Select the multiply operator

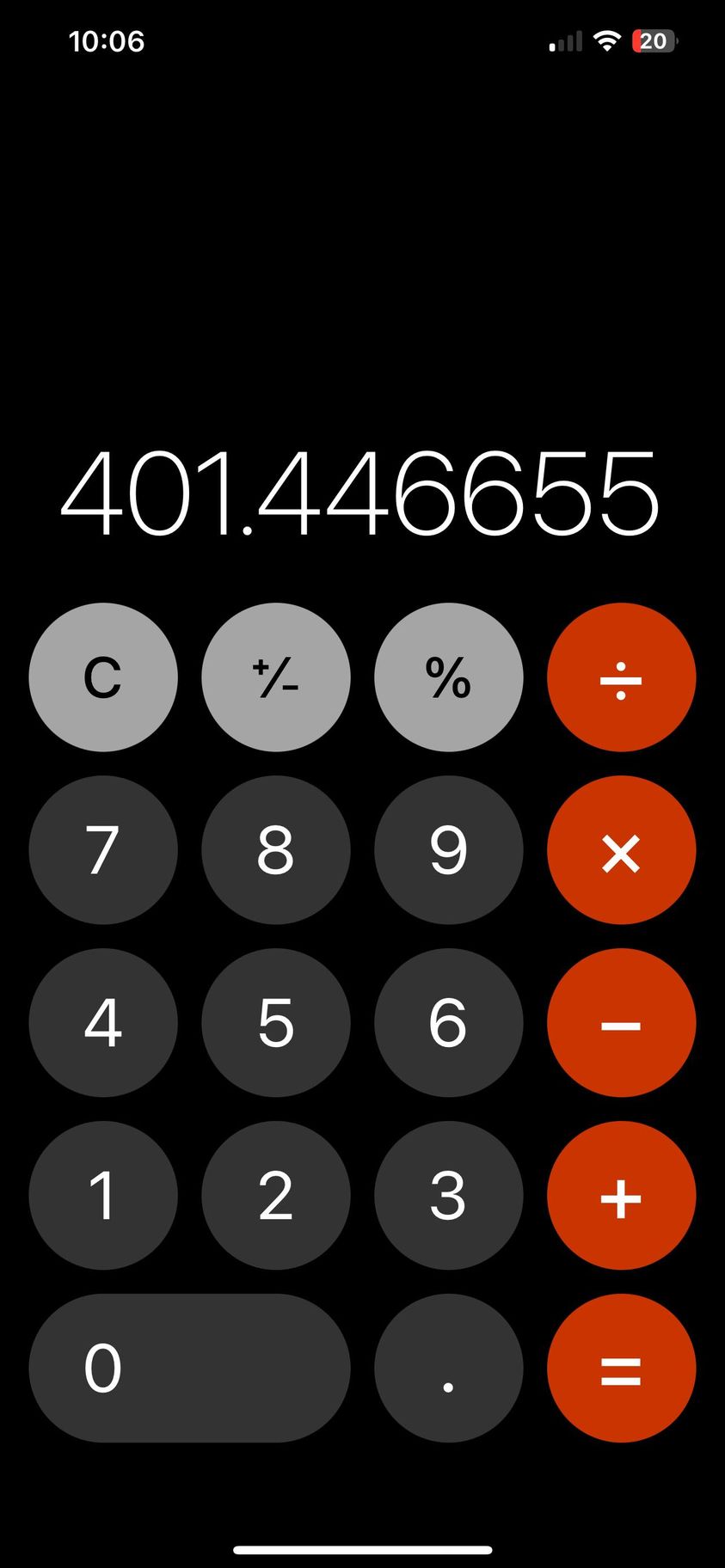621,850
